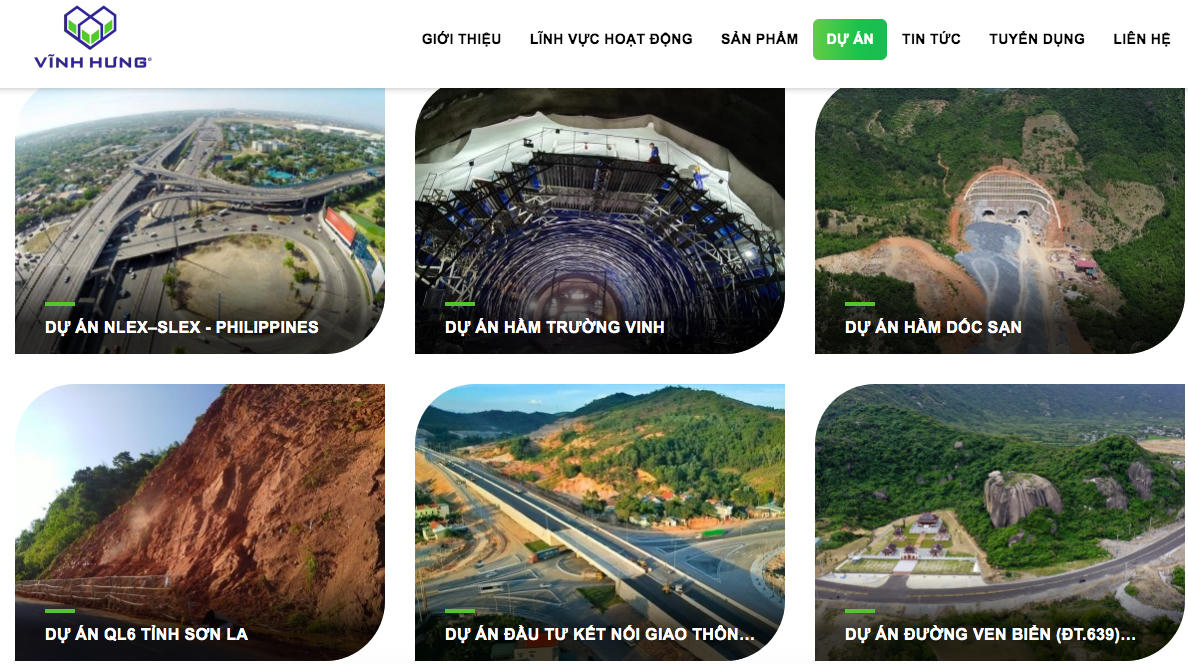The image size is (1188, 664).
Task: Select the Dự Án tab
Action: [849, 39]
